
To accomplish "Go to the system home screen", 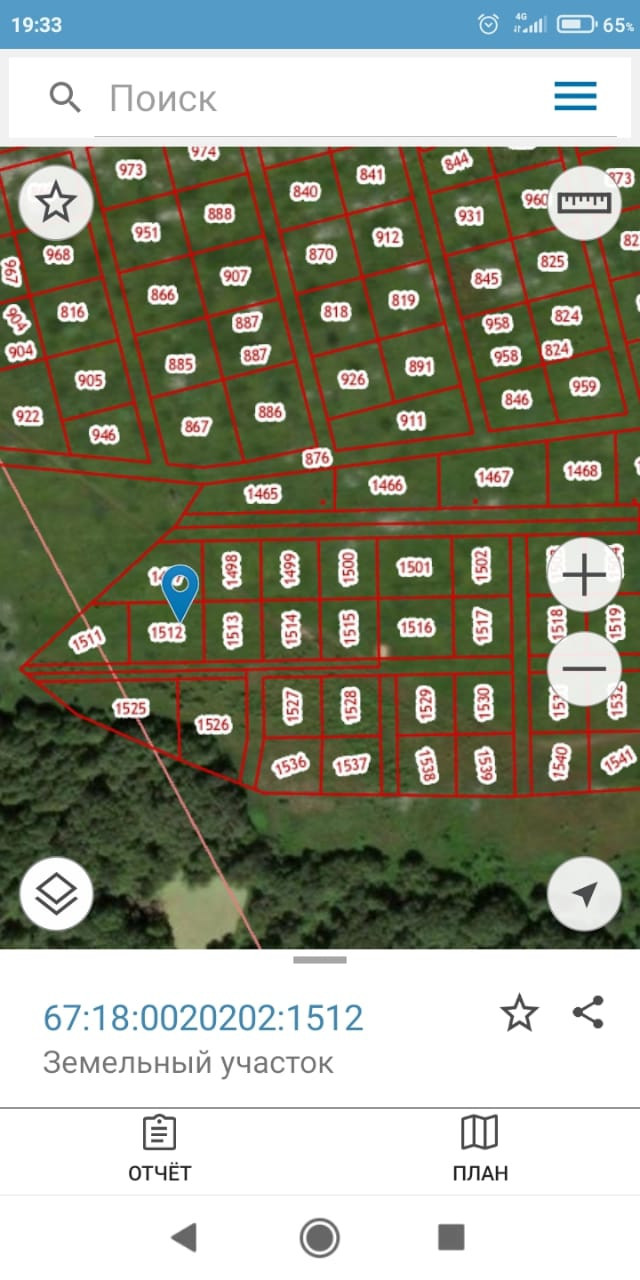I will pos(320,1237).
